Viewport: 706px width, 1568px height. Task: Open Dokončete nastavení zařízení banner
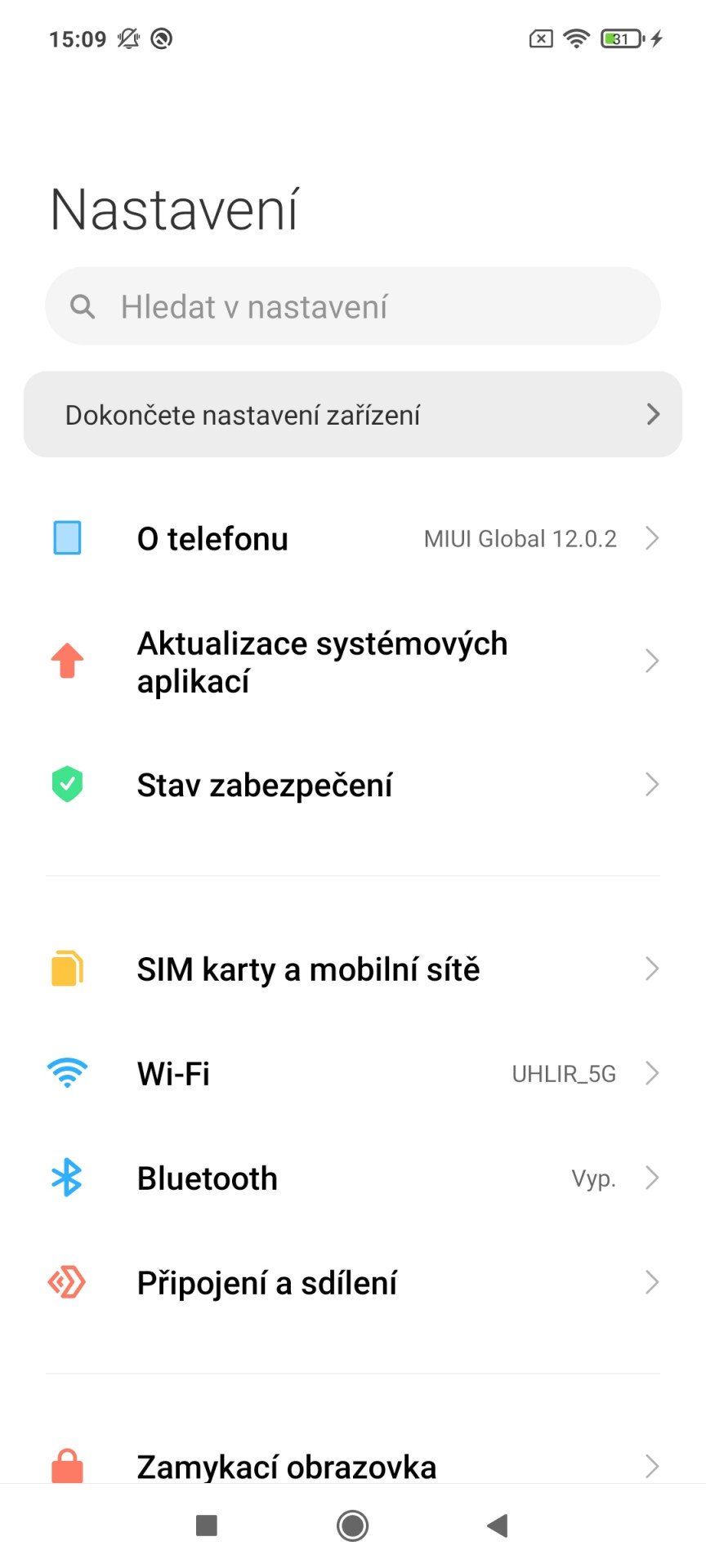(x=353, y=414)
